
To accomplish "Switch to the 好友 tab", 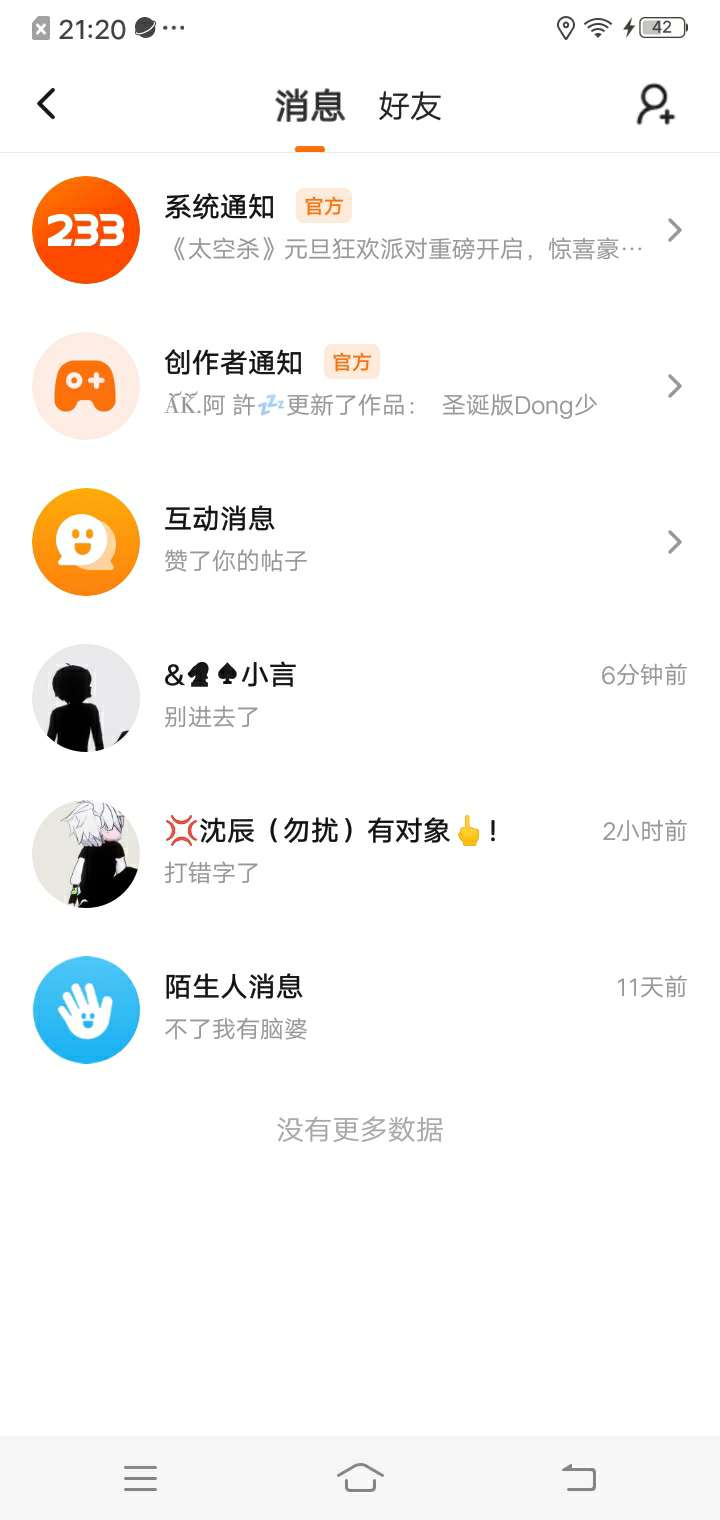I will [409, 106].
